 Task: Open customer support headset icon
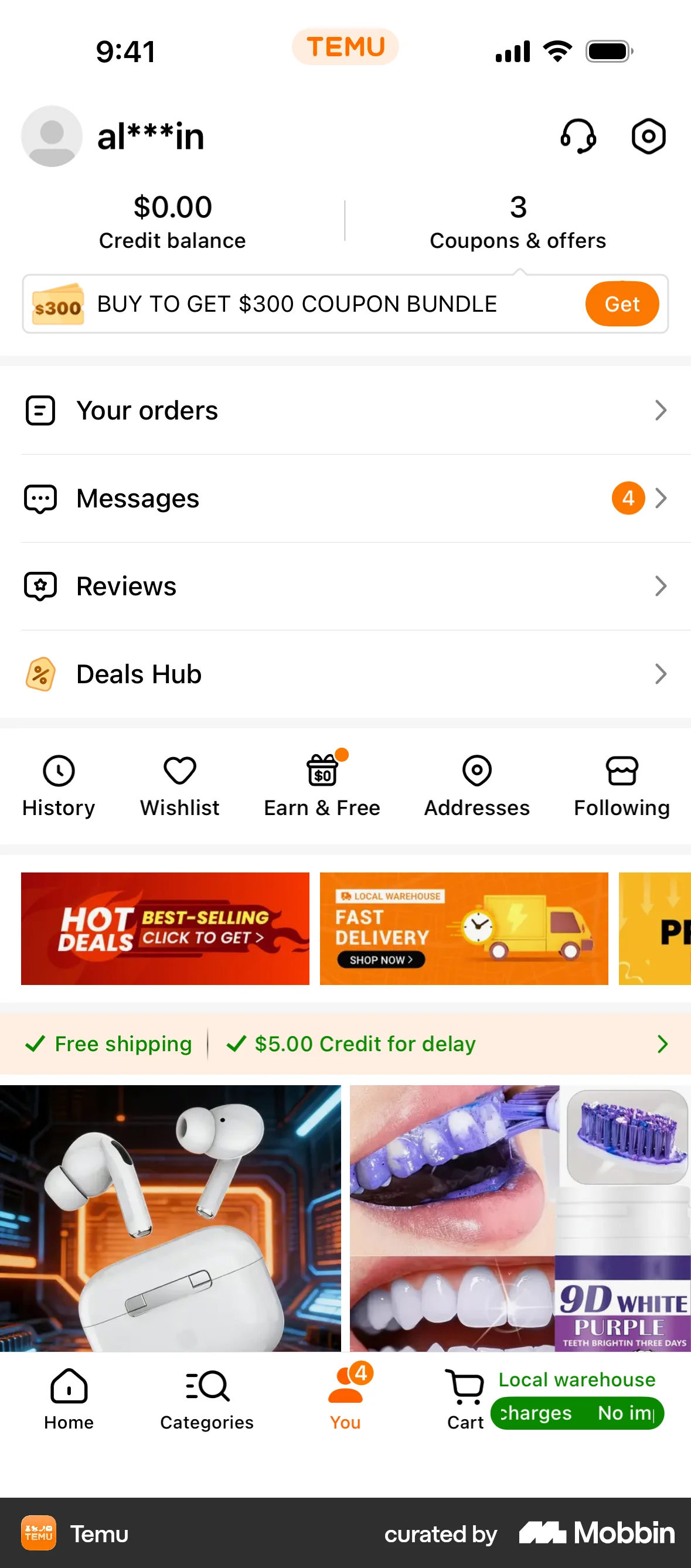pos(577,136)
